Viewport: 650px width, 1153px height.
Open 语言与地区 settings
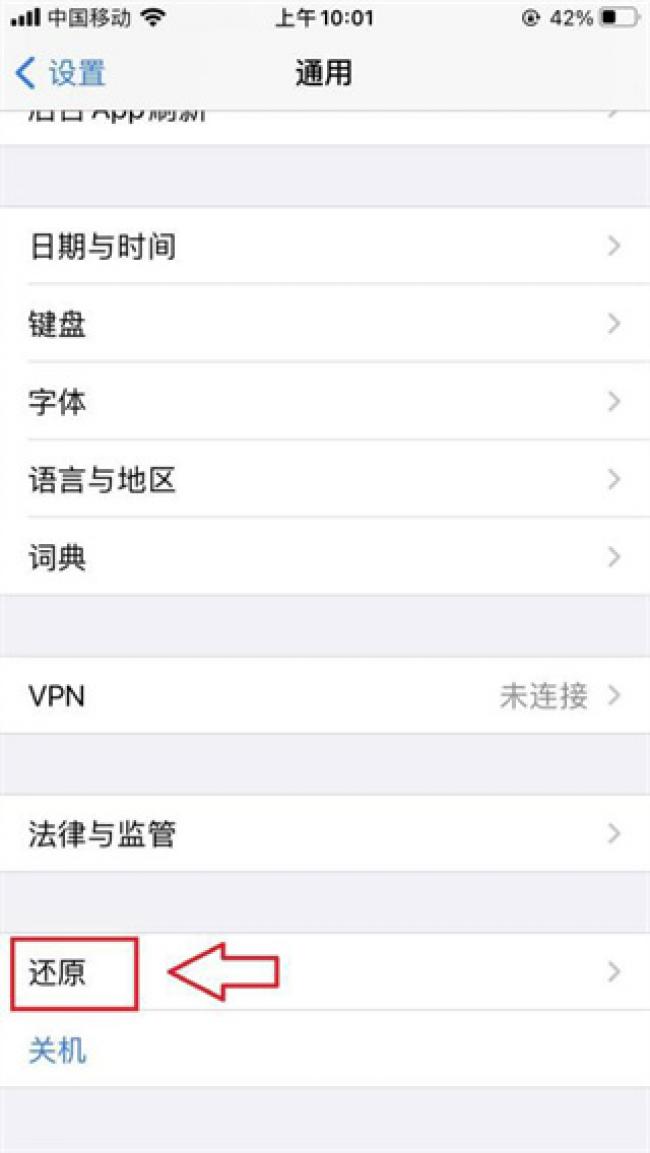coord(325,480)
